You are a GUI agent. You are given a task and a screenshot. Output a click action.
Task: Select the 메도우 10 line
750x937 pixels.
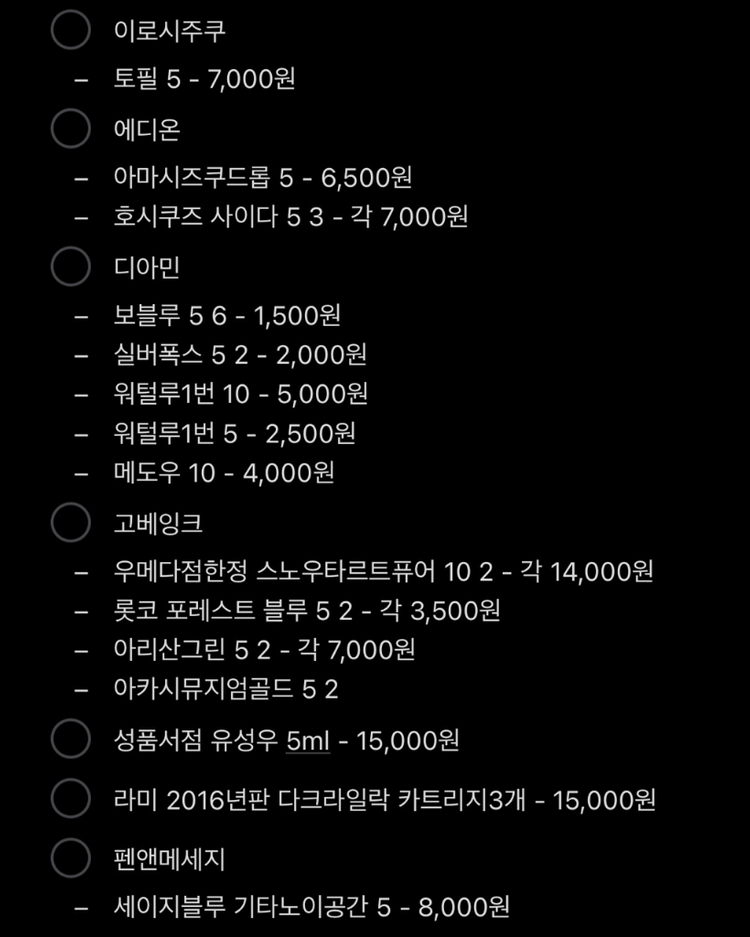pyautogui.click(x=221, y=473)
